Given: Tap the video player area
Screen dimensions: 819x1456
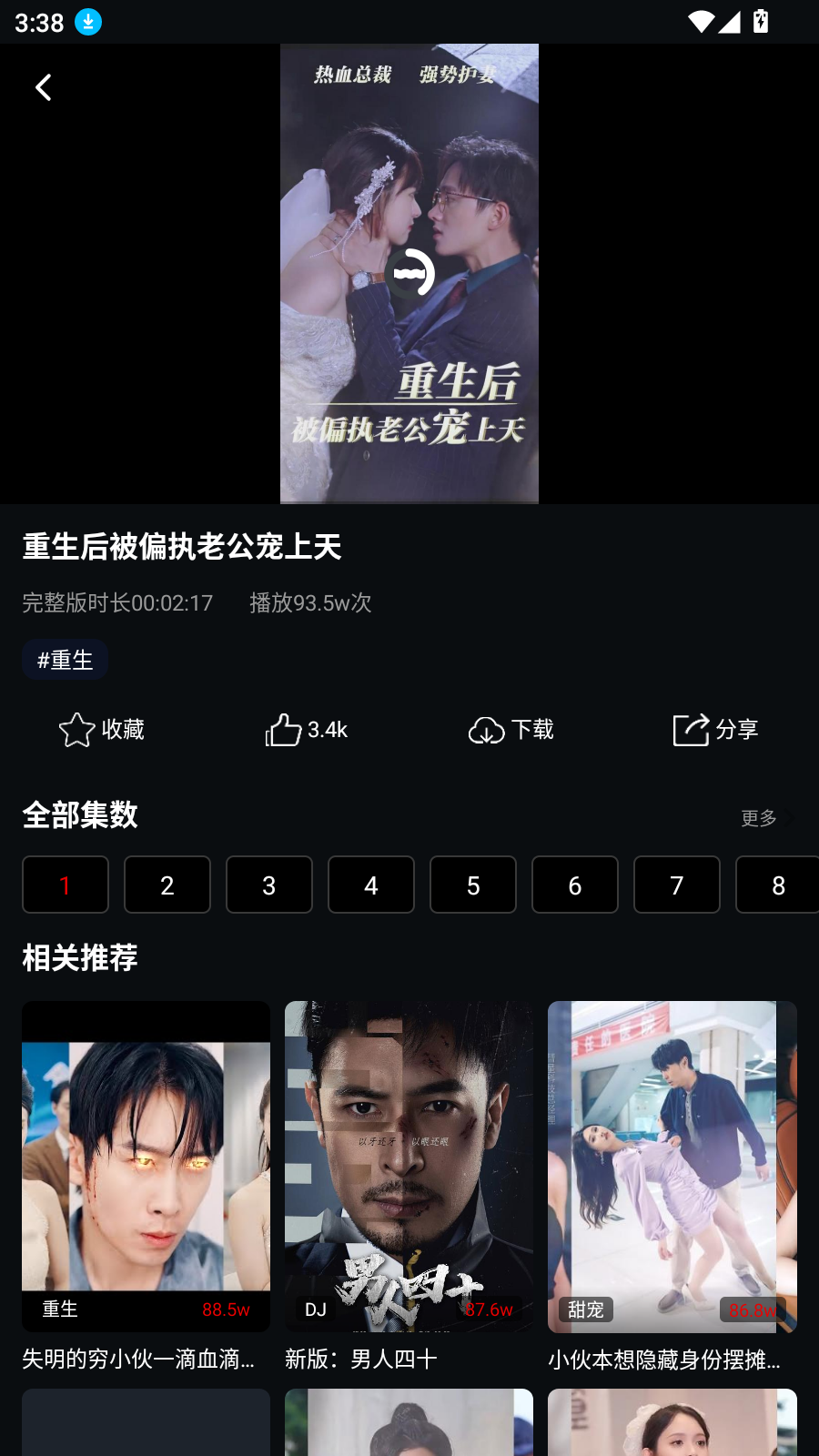Looking at the screenshot, I should tap(409, 273).
